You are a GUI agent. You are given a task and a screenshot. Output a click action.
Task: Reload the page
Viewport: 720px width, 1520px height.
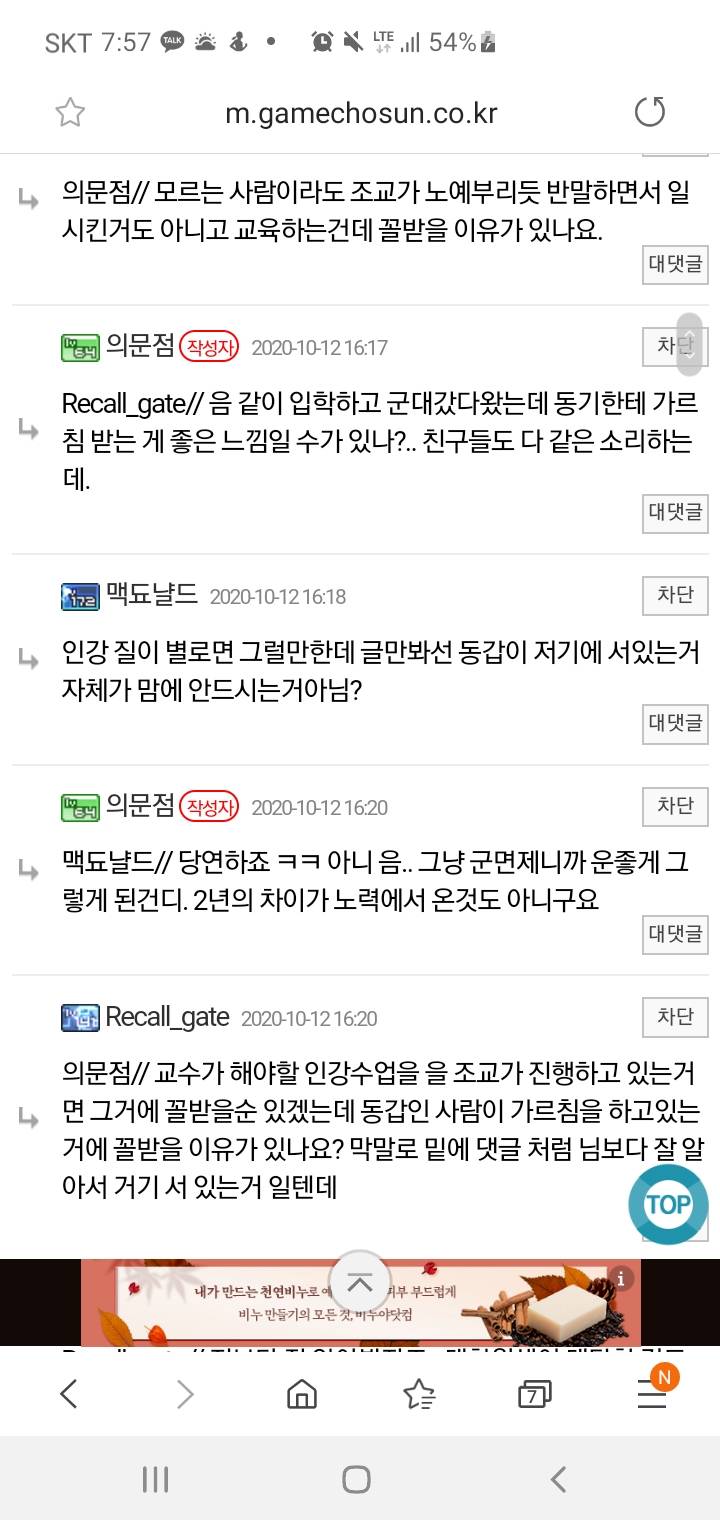(650, 113)
